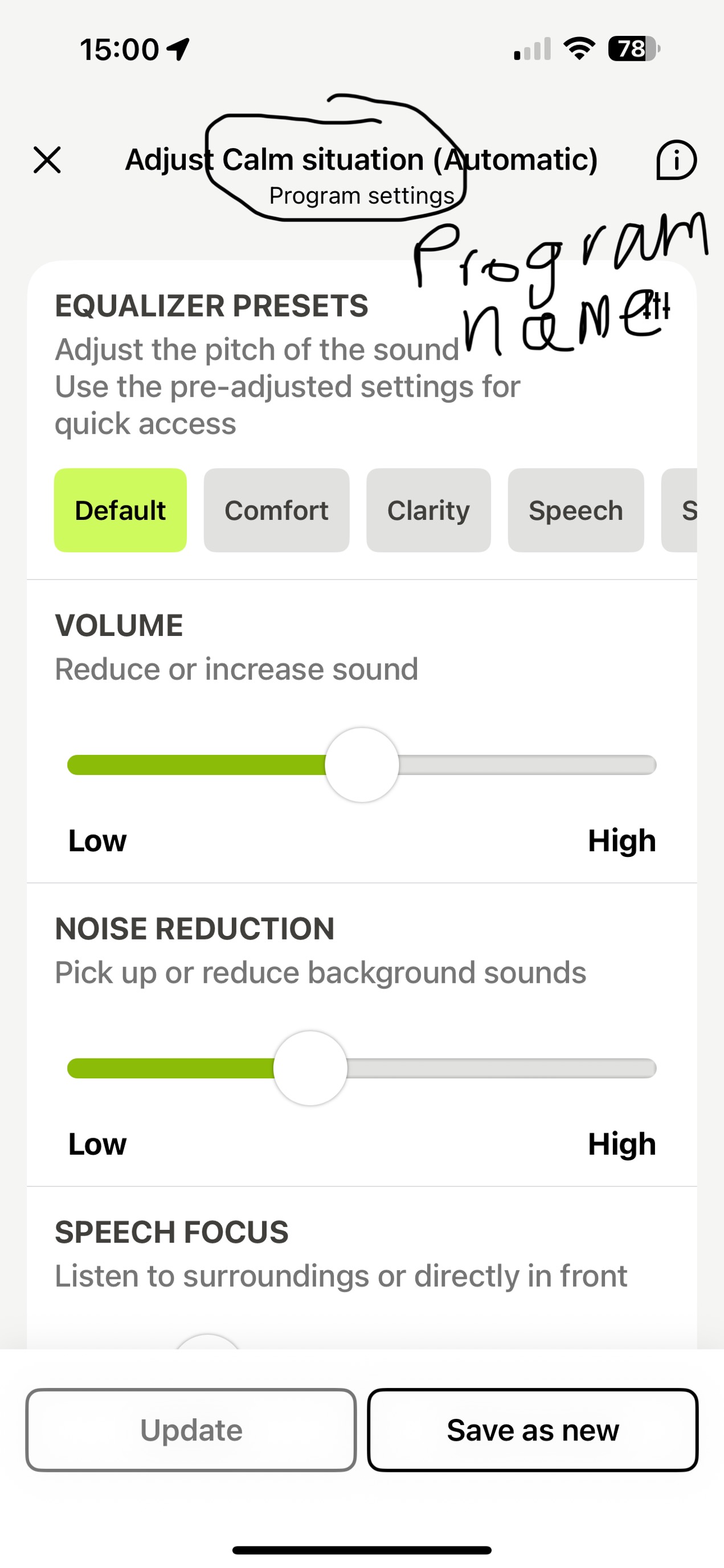Screen dimensions: 724x1568
Task: Tap the Noise Reduction slider track
Action: point(362,1068)
